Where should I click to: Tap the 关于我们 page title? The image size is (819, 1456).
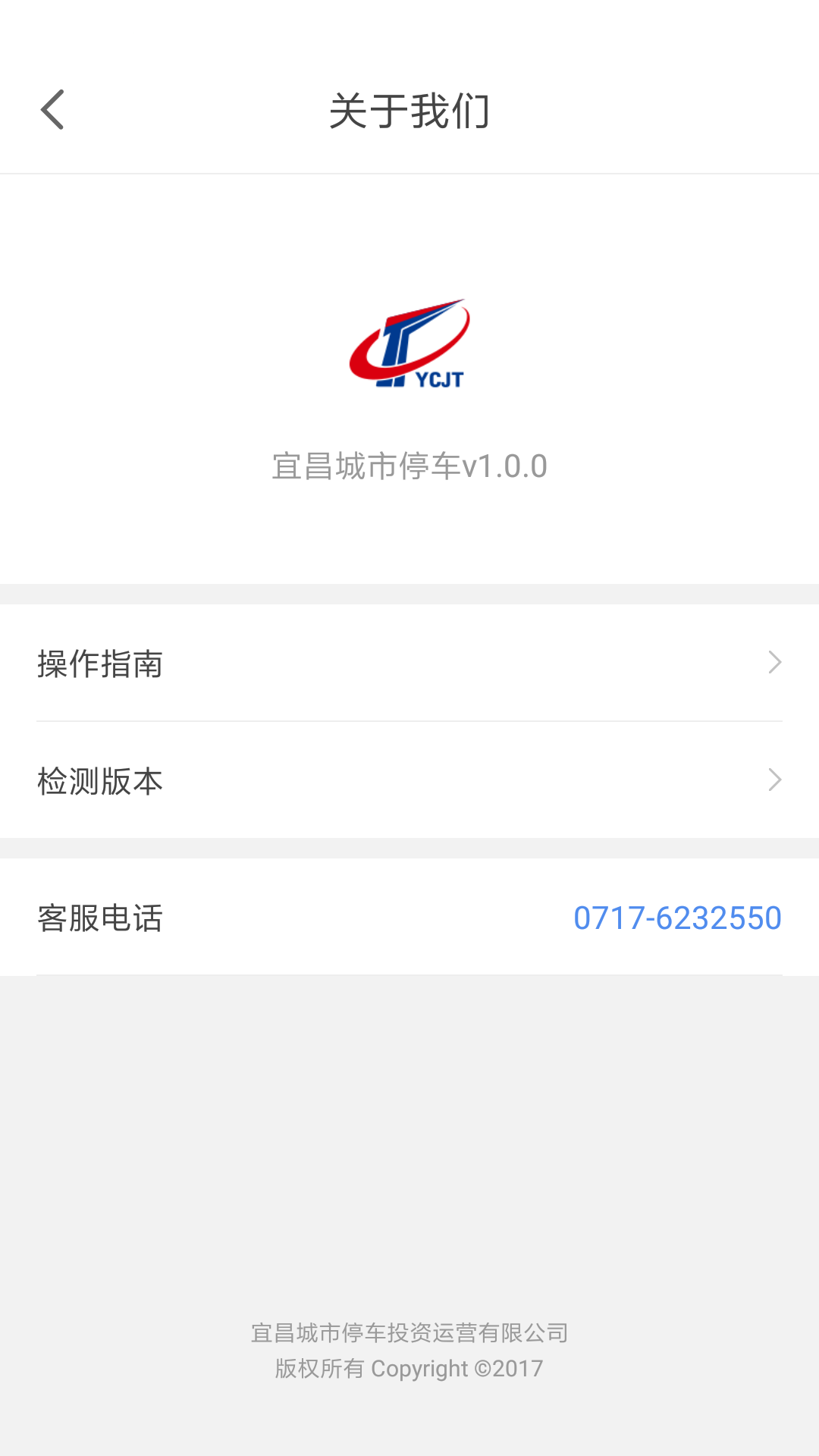[409, 108]
